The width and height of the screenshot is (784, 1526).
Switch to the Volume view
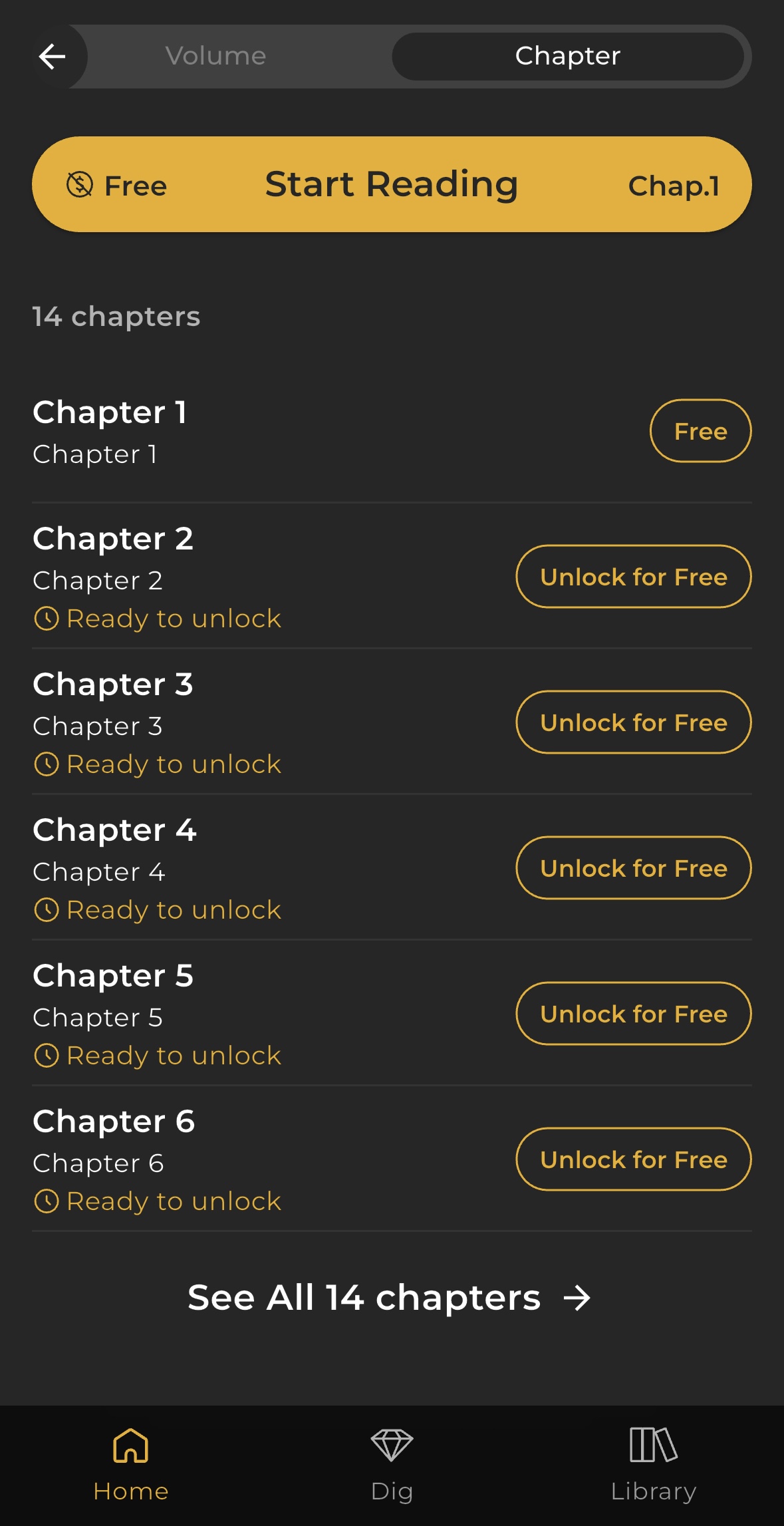click(x=215, y=57)
